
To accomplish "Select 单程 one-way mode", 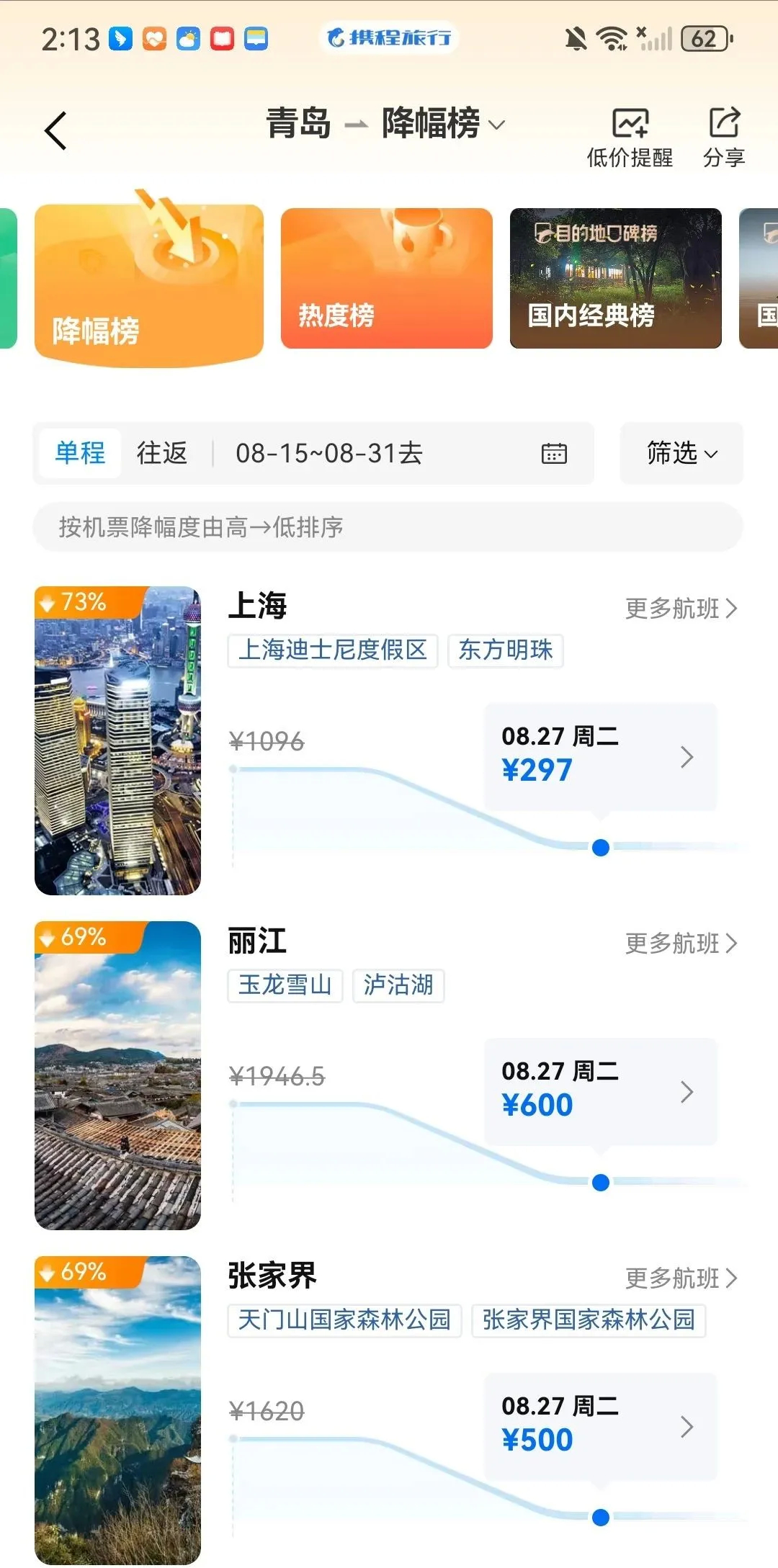I will click(80, 454).
